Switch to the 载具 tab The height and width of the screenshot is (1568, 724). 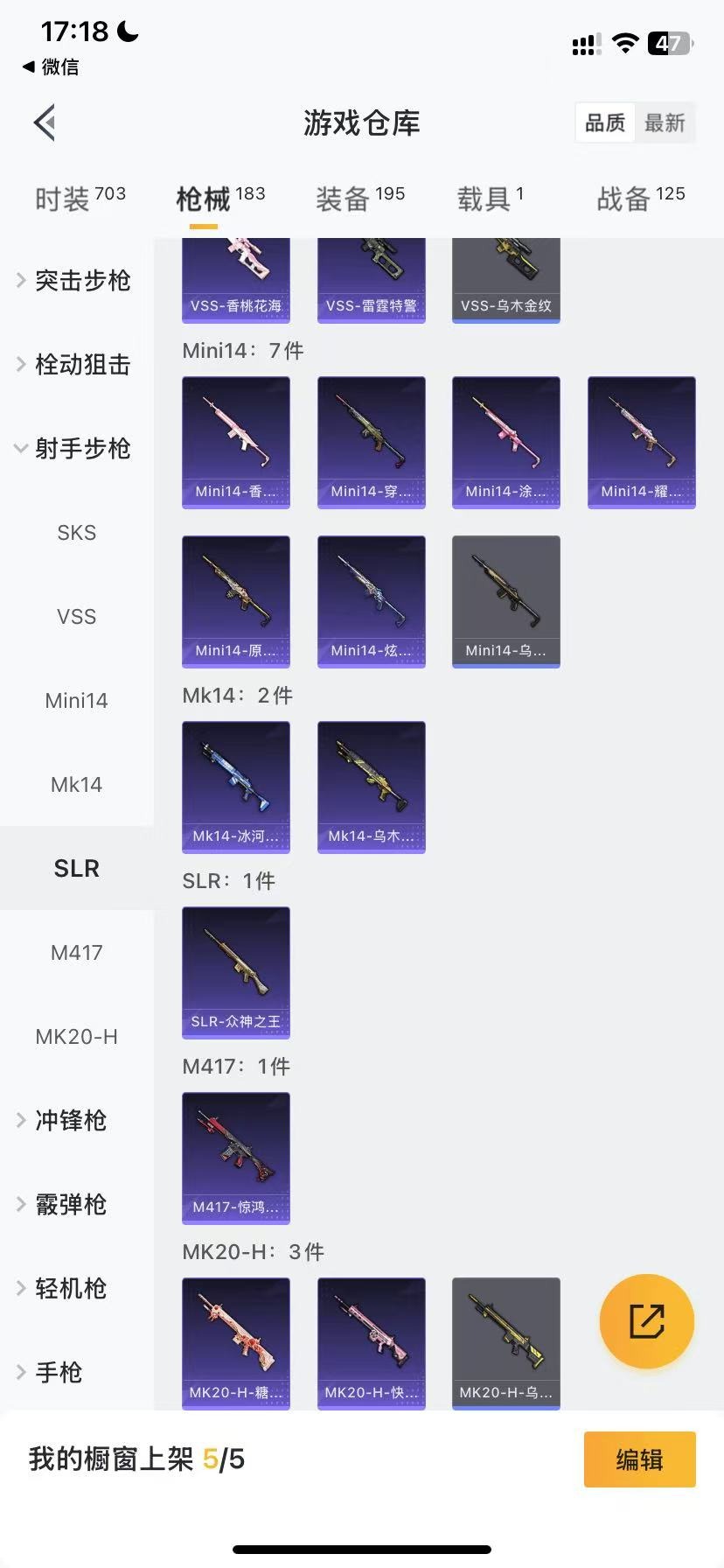pos(490,199)
